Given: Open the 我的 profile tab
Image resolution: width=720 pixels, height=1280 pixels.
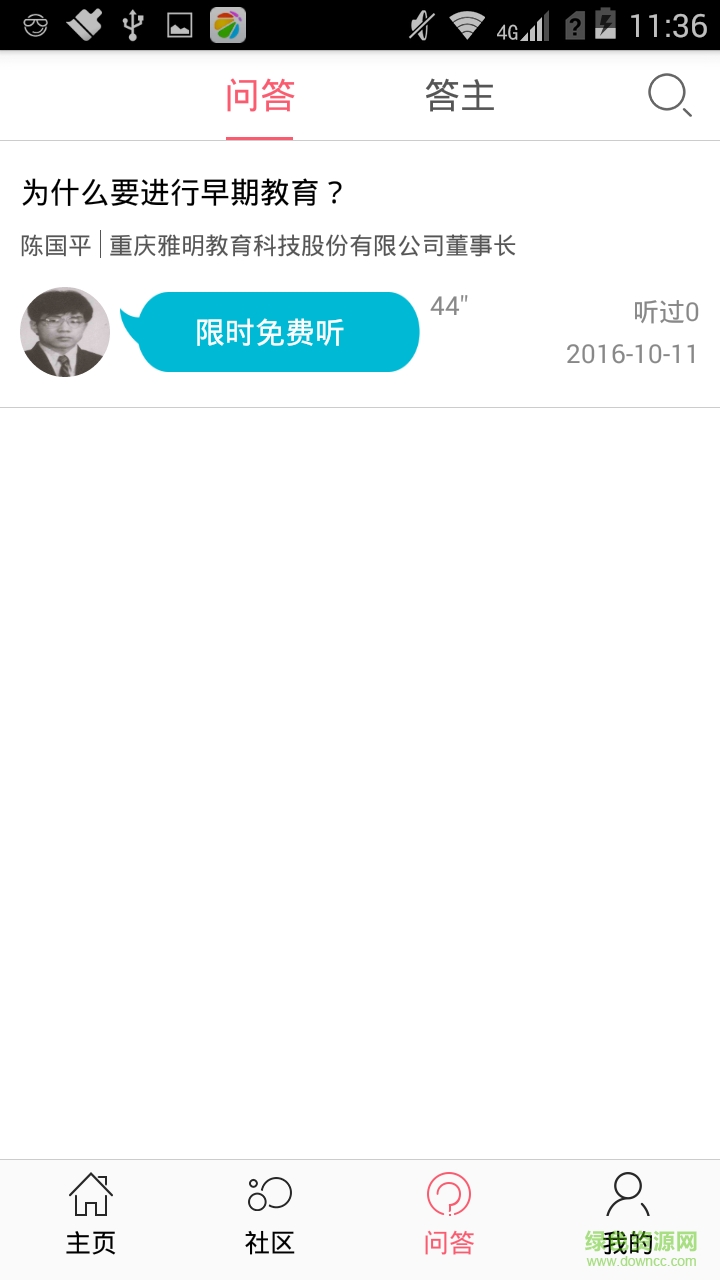Looking at the screenshot, I should (x=628, y=1214).
